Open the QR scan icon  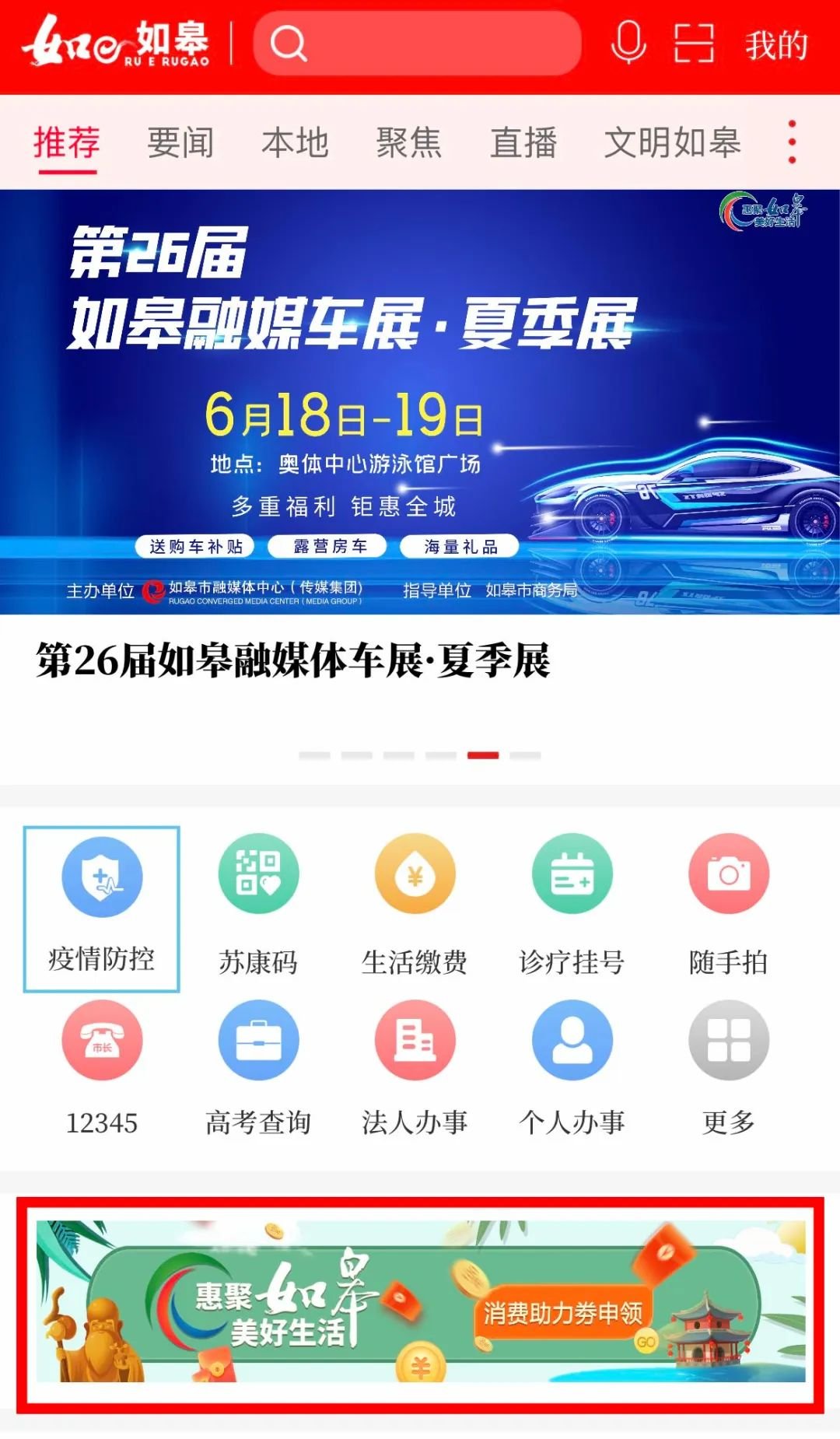[693, 44]
